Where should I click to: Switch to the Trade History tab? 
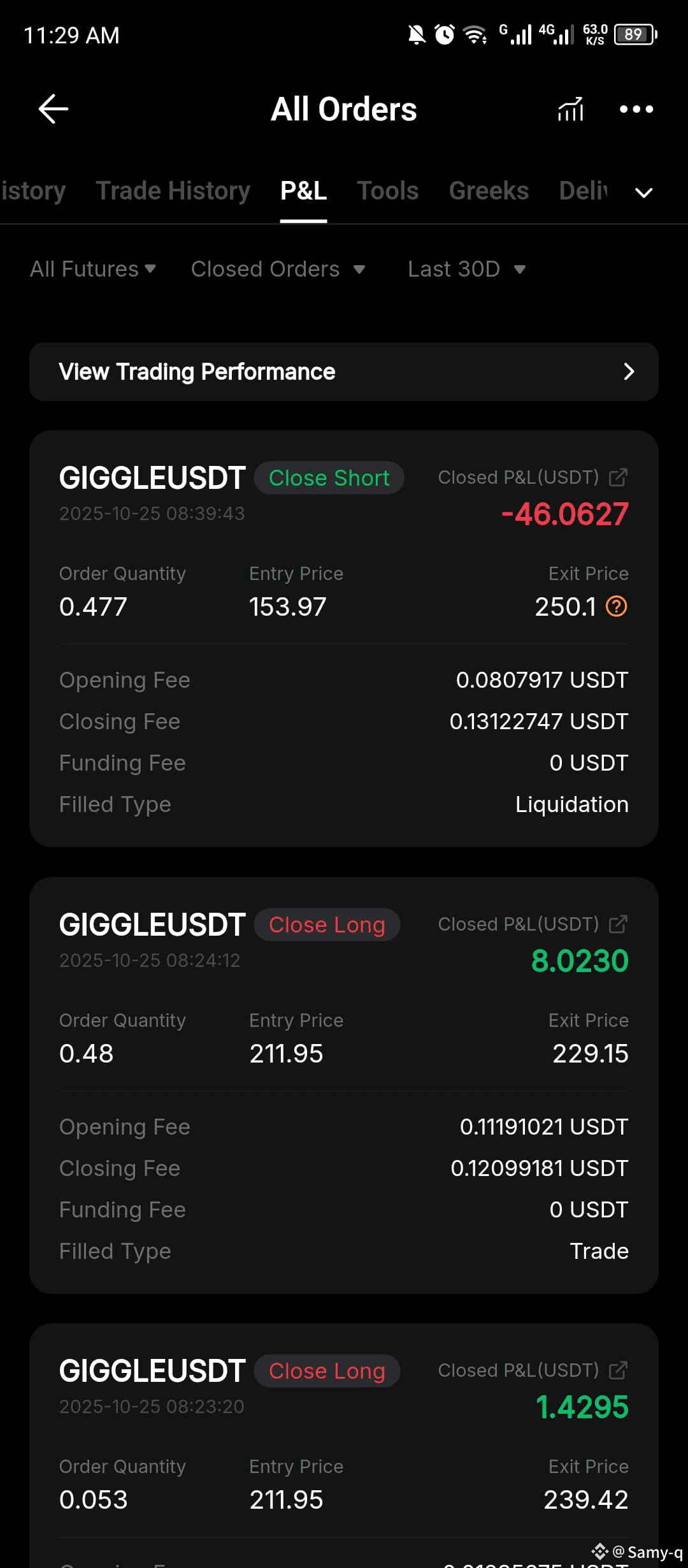coord(173,191)
